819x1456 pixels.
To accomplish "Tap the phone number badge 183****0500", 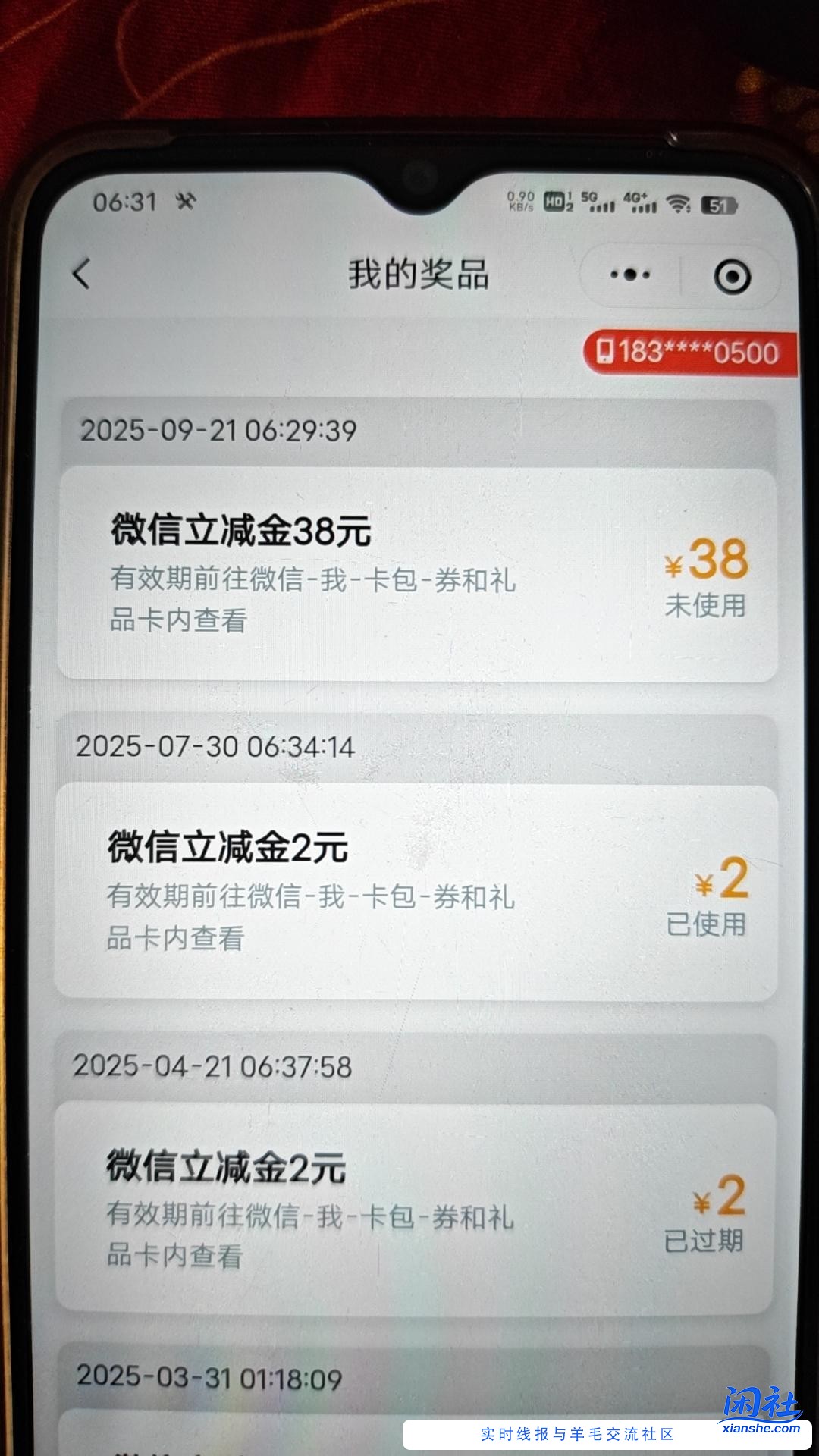I will [690, 353].
